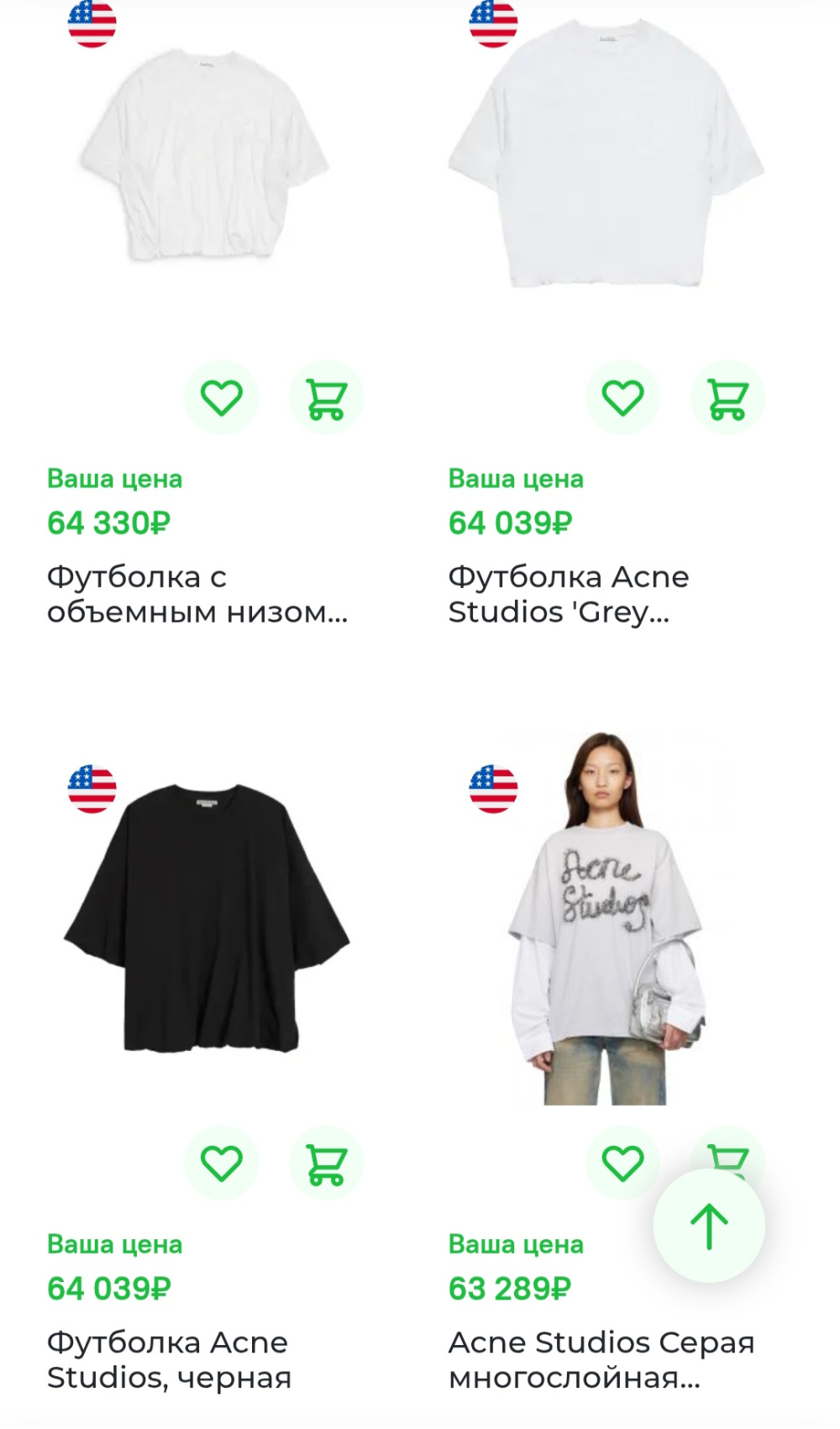Add Acne Studios 'Grey' T-shirt to cart

tap(728, 398)
